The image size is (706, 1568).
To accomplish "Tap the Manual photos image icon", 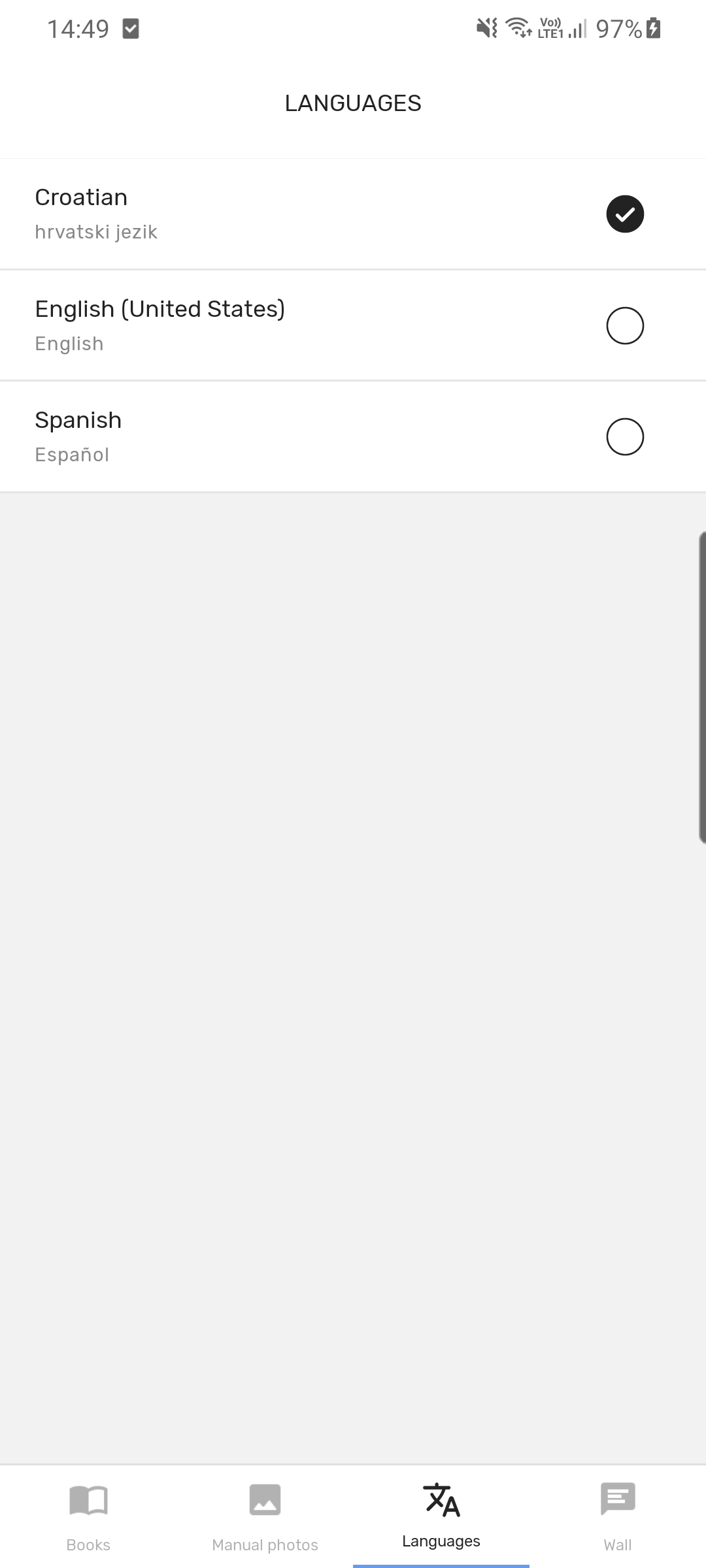I will point(265,1499).
